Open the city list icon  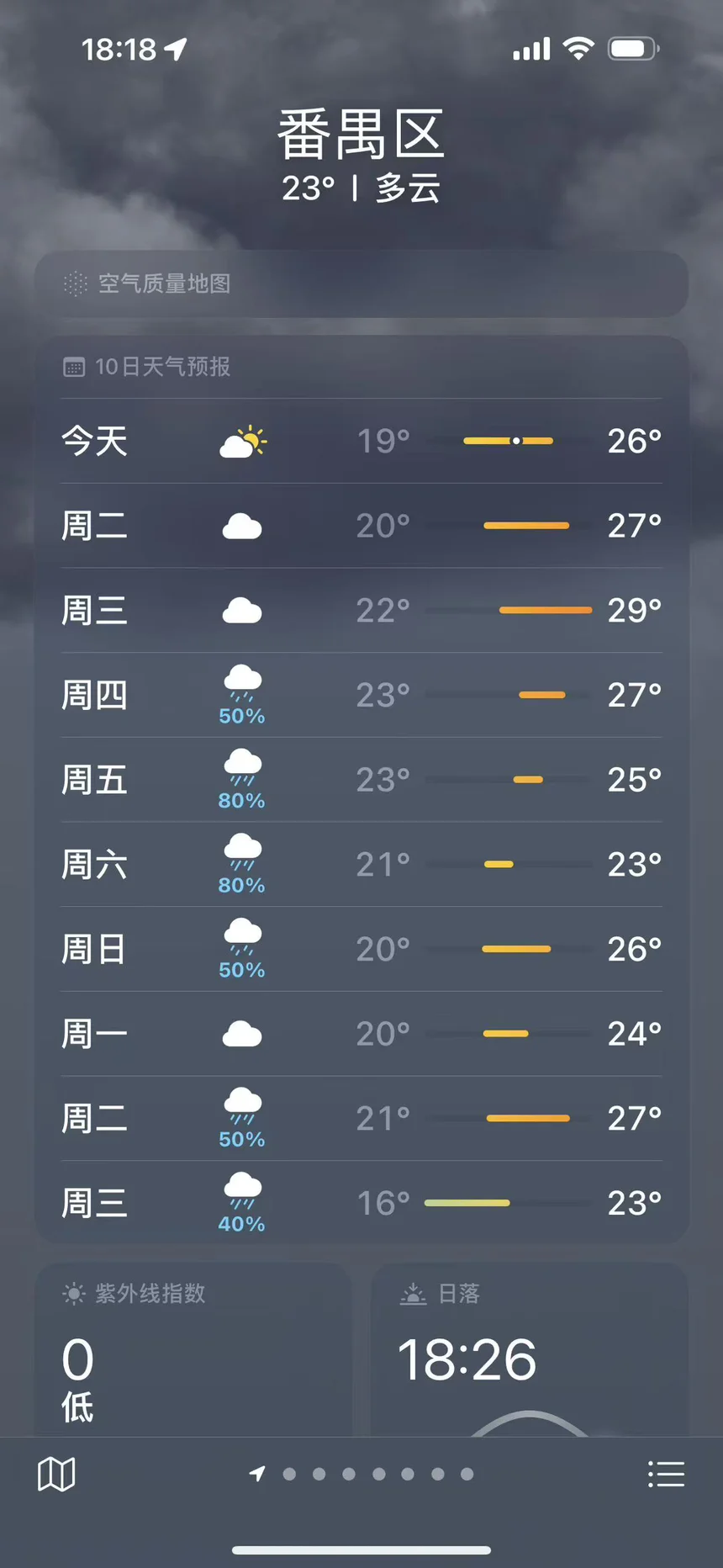point(666,1474)
